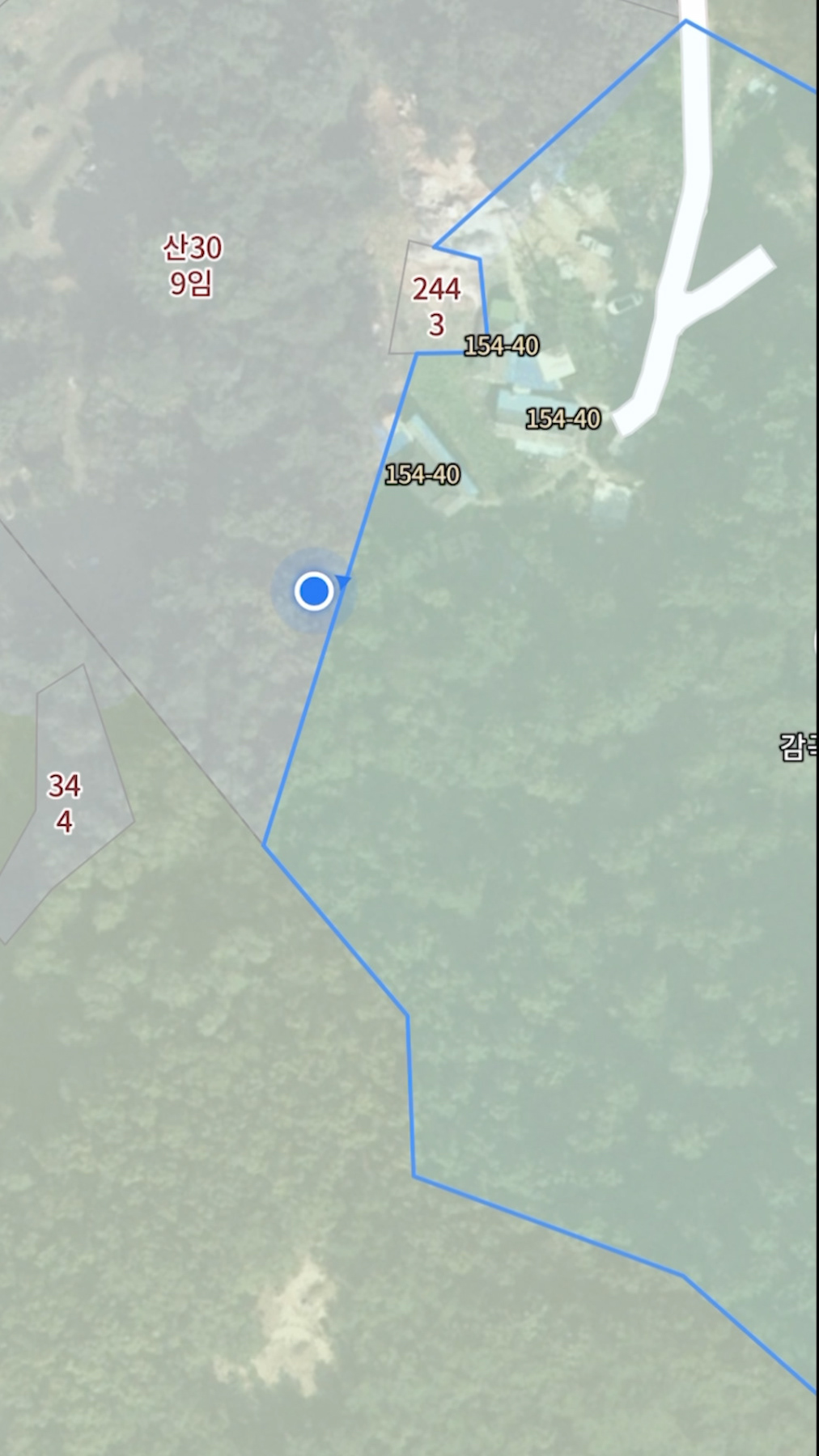The height and width of the screenshot is (1456, 819).
Task: Select the parcel labeled 34 on the left
Action: [x=65, y=802]
